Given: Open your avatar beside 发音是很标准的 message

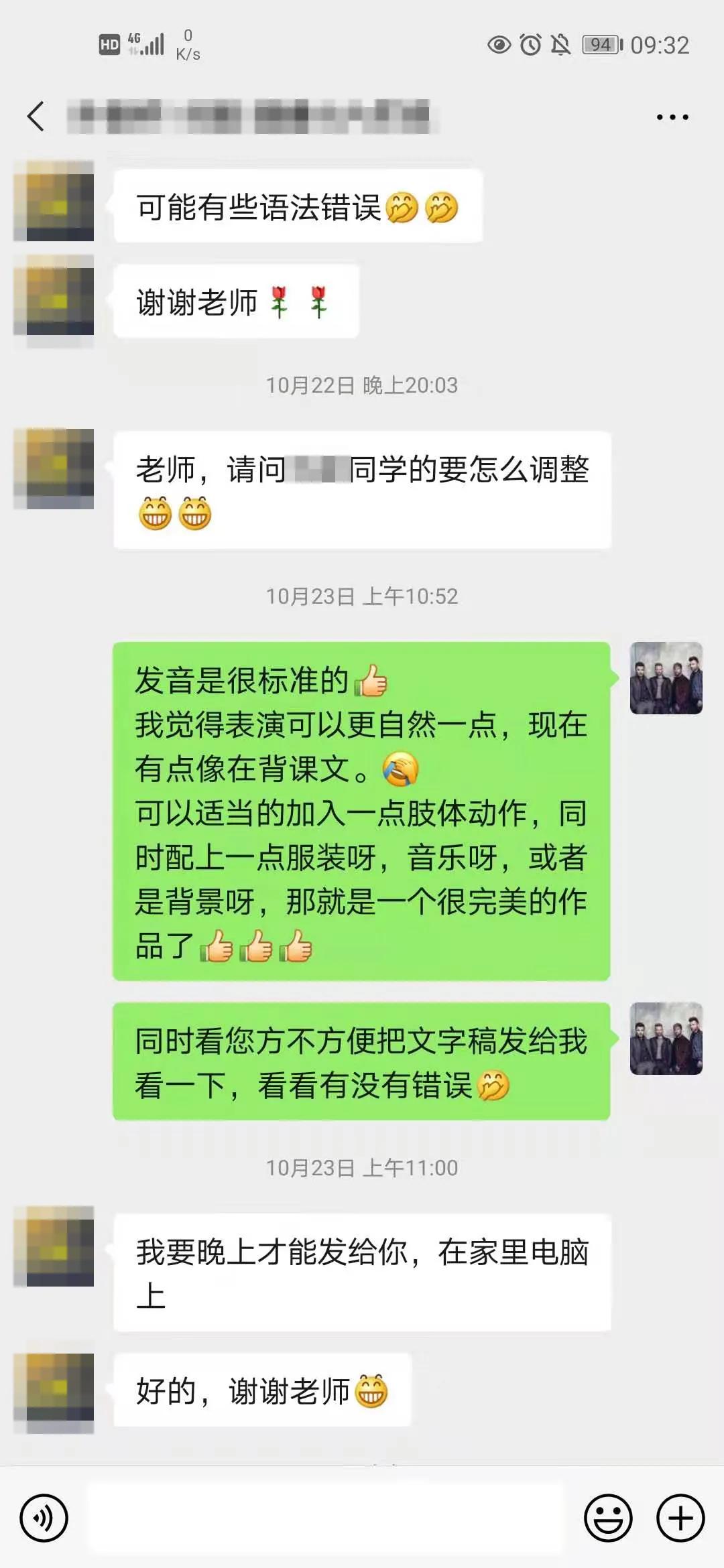Looking at the screenshot, I should [x=666, y=678].
